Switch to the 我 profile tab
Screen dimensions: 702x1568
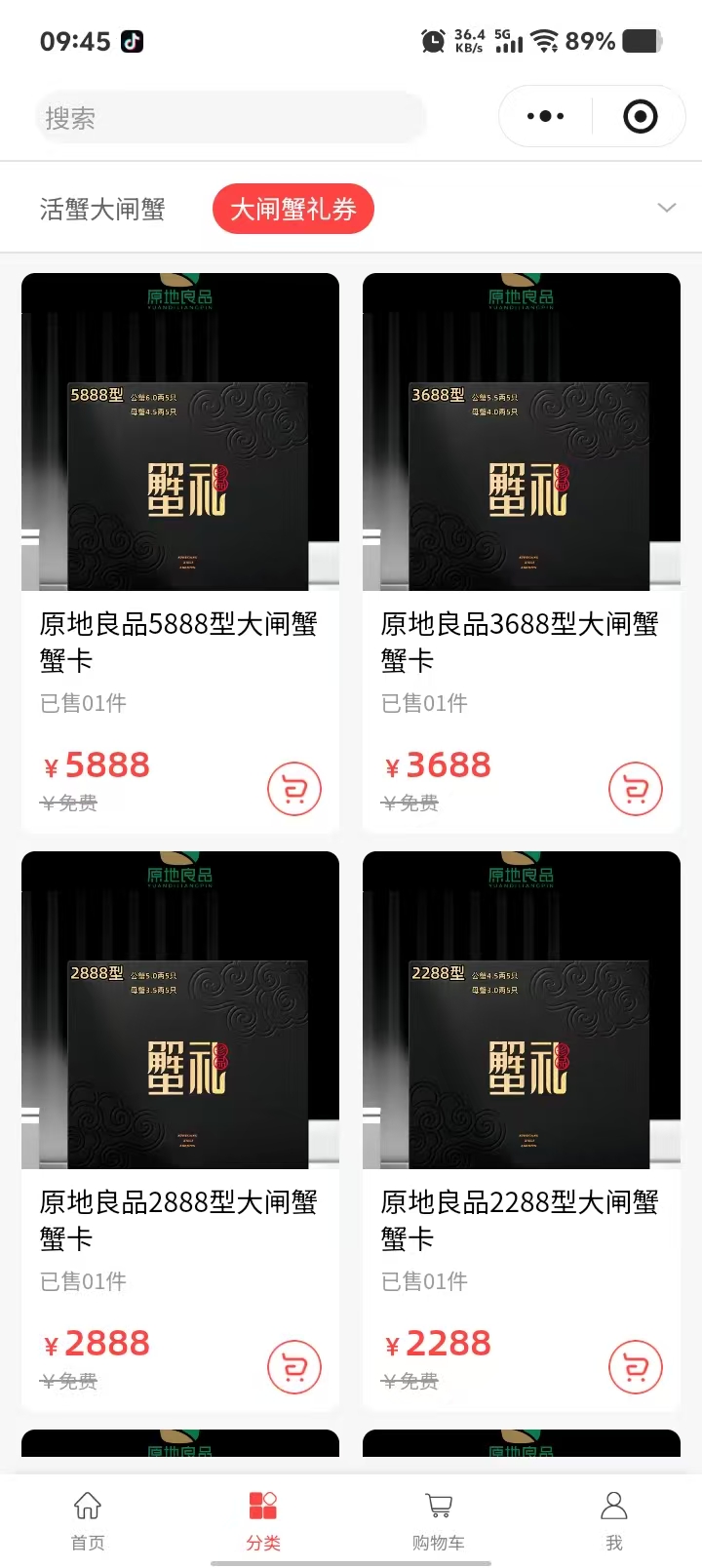[614, 1519]
